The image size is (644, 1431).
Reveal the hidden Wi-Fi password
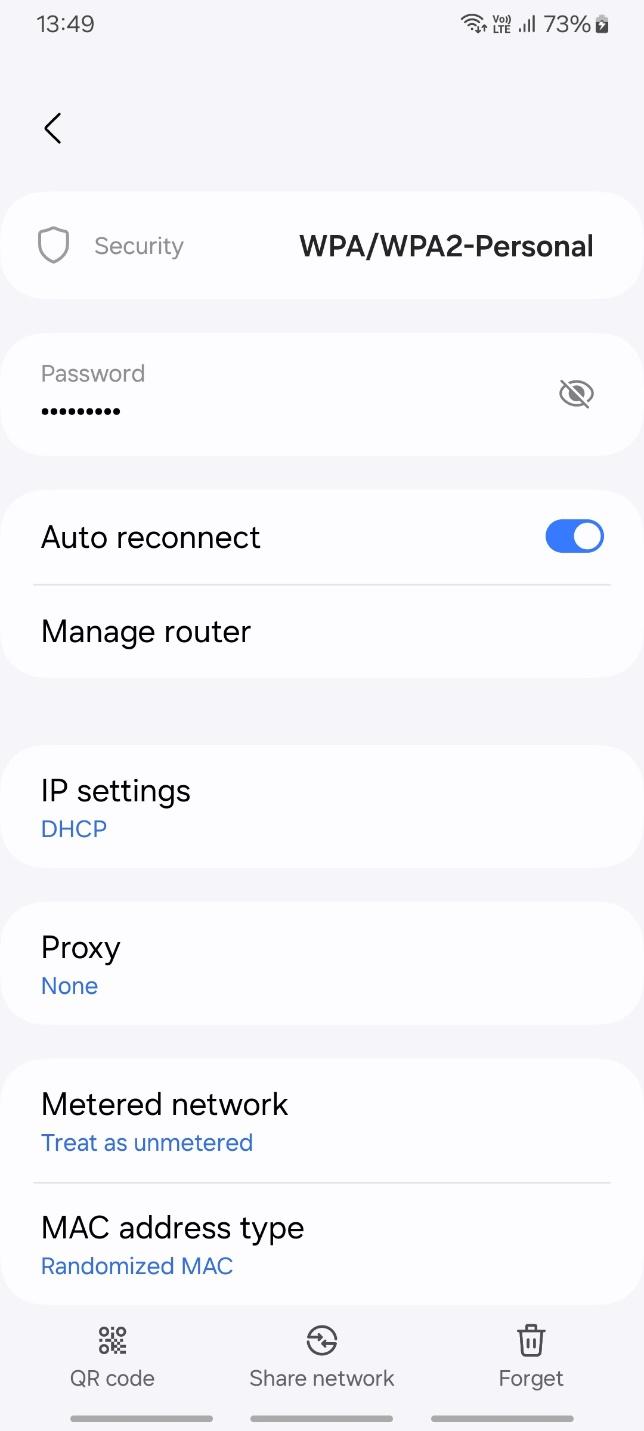click(x=576, y=394)
